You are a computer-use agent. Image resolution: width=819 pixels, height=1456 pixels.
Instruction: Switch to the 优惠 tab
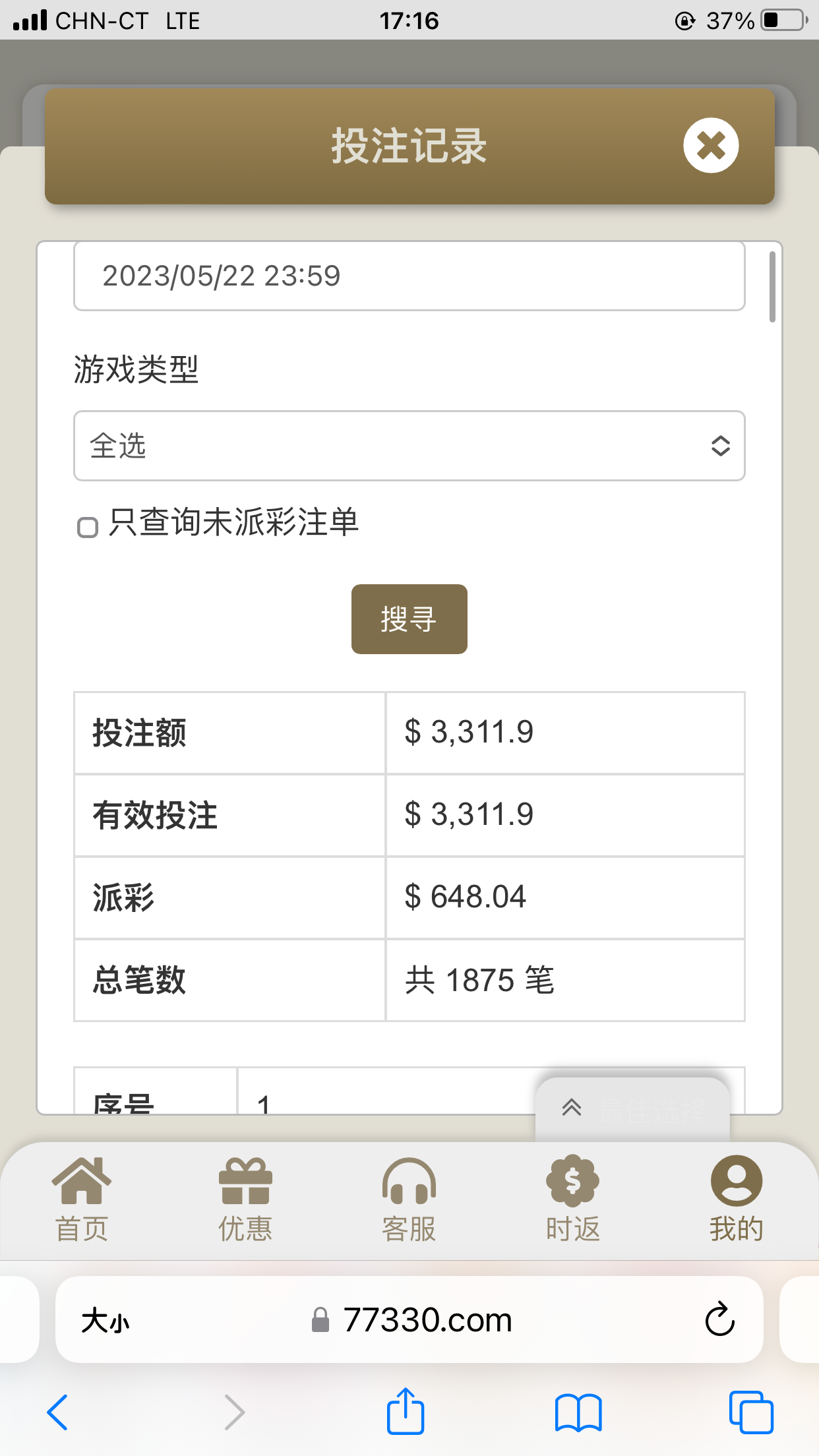click(245, 1199)
